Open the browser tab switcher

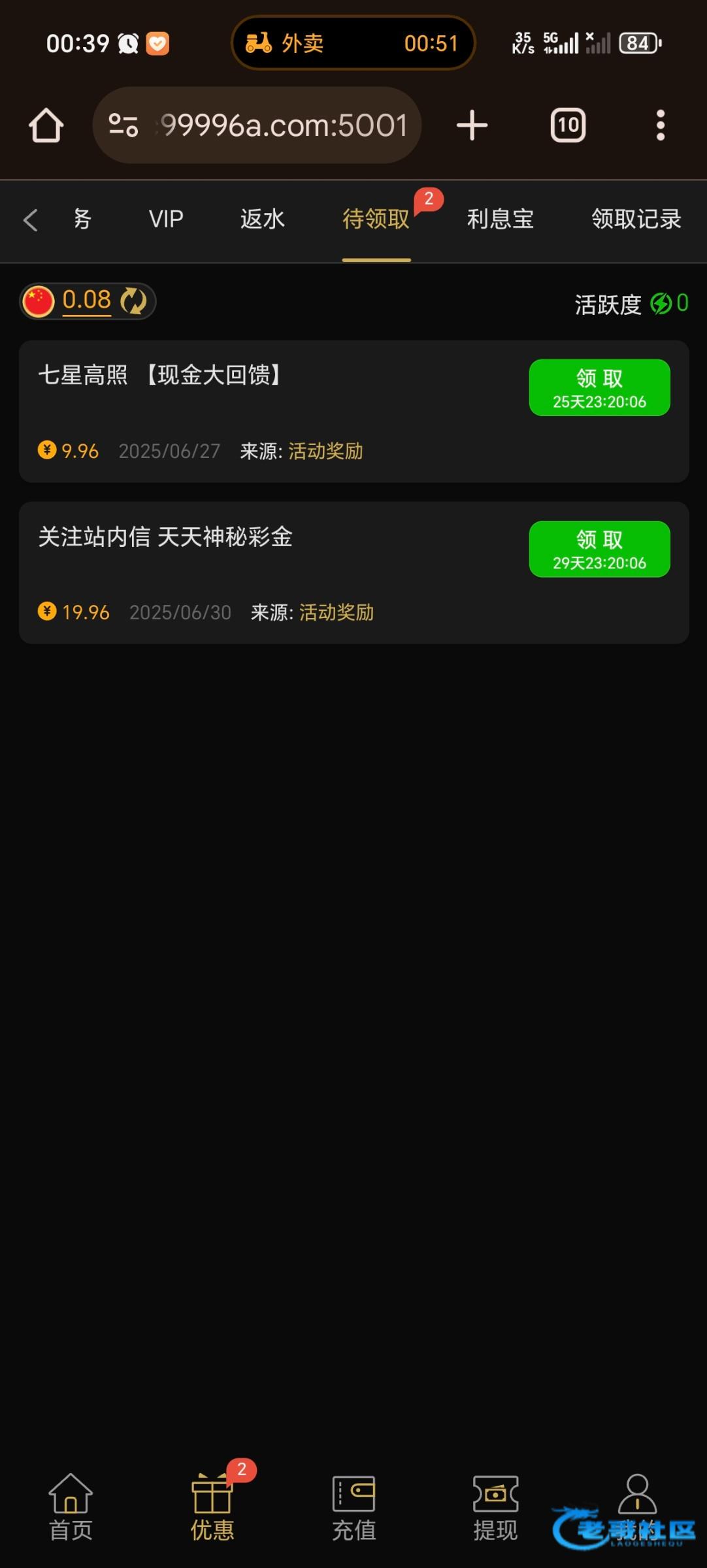pos(568,125)
